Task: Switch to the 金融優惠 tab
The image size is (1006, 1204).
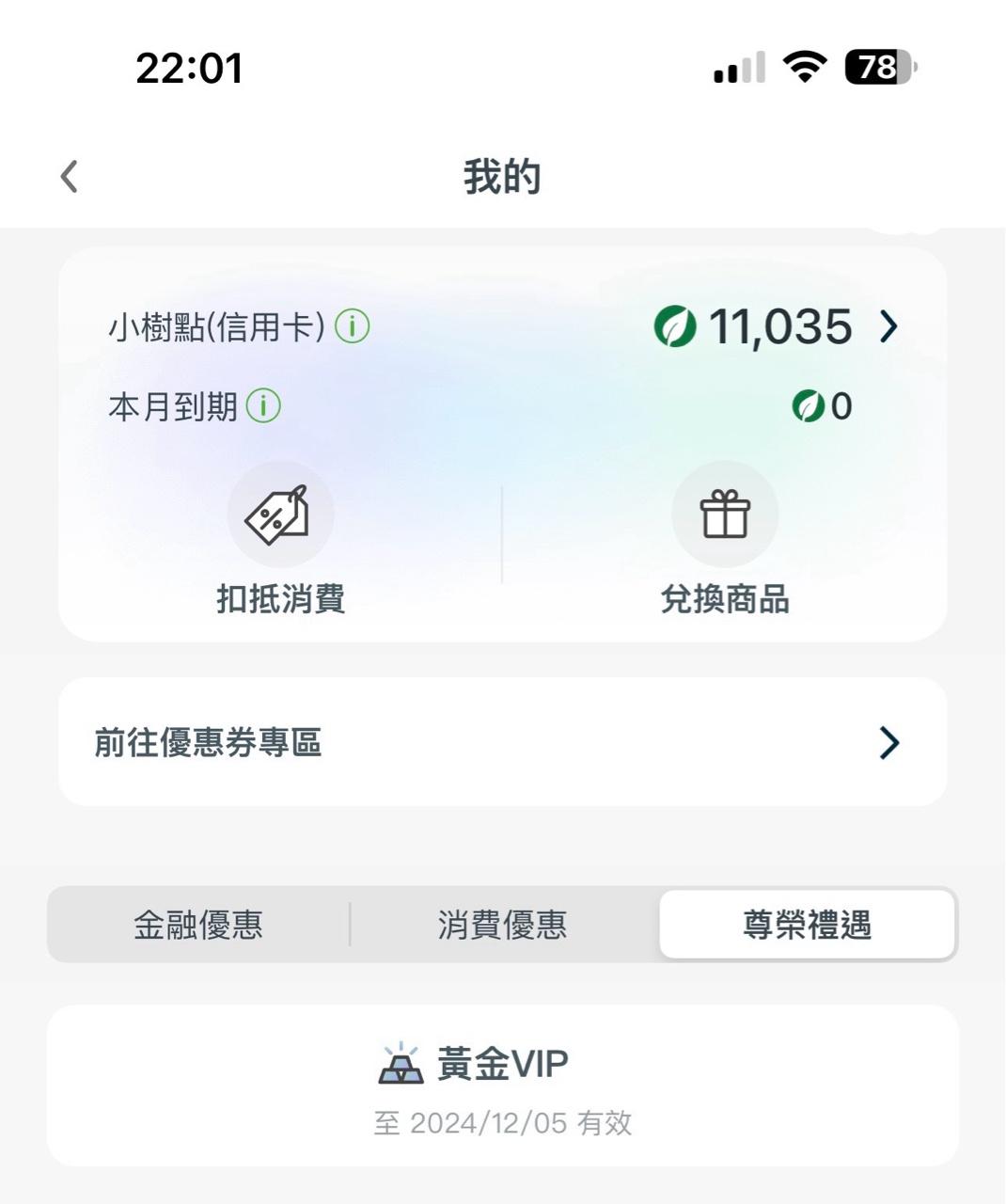Action: pyautogui.click(x=197, y=925)
